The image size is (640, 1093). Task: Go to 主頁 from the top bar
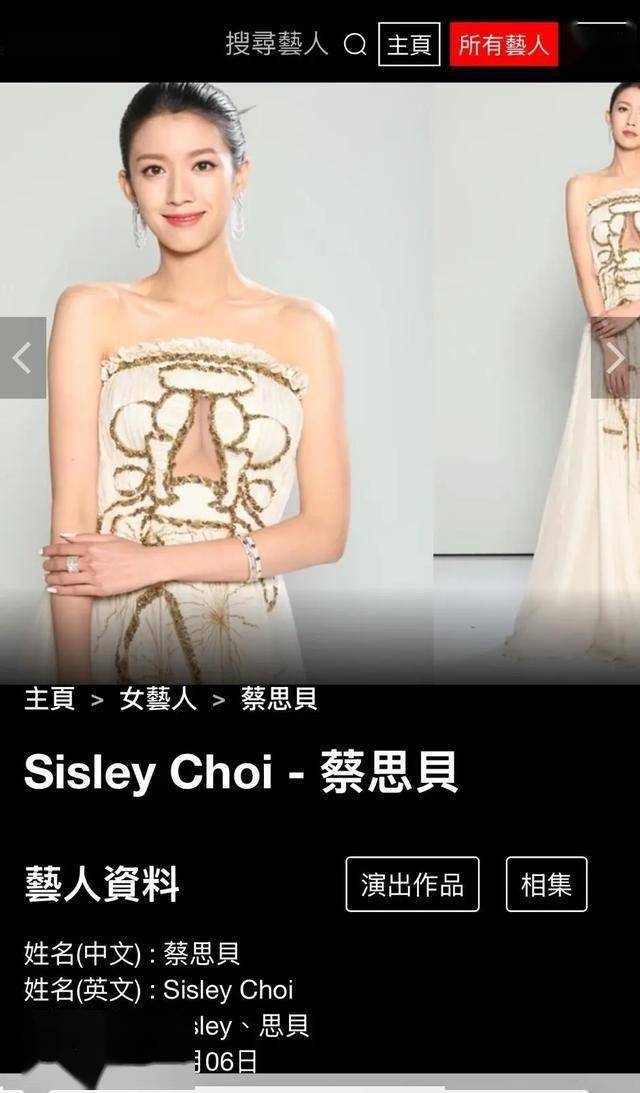coord(409,45)
